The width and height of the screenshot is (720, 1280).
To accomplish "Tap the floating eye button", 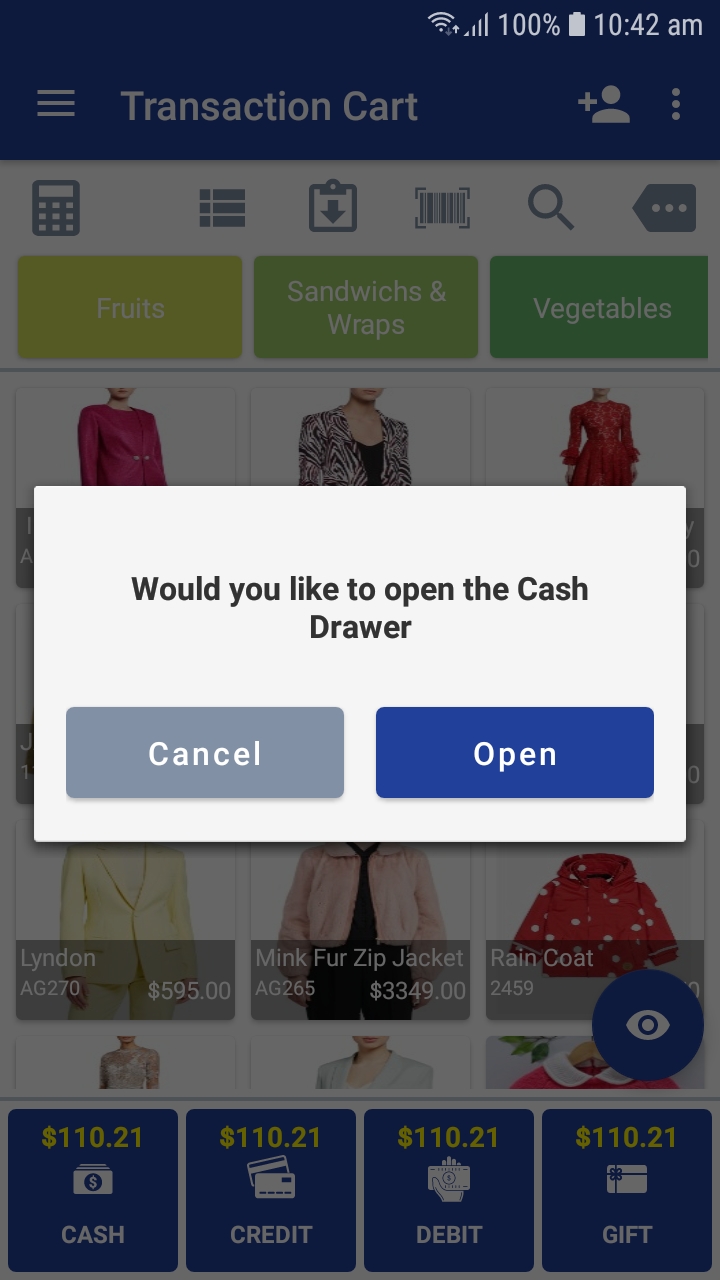I will (x=647, y=1024).
